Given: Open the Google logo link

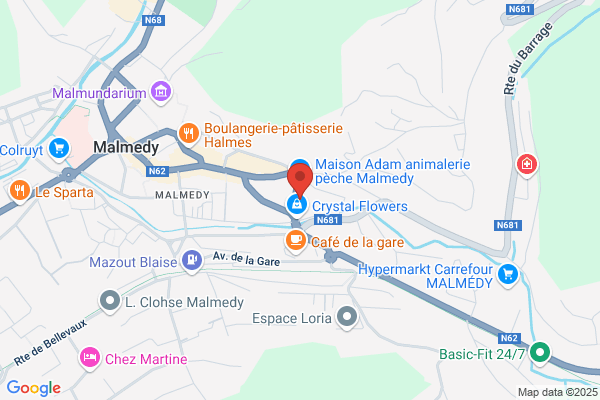Looking at the screenshot, I should [x=34, y=388].
